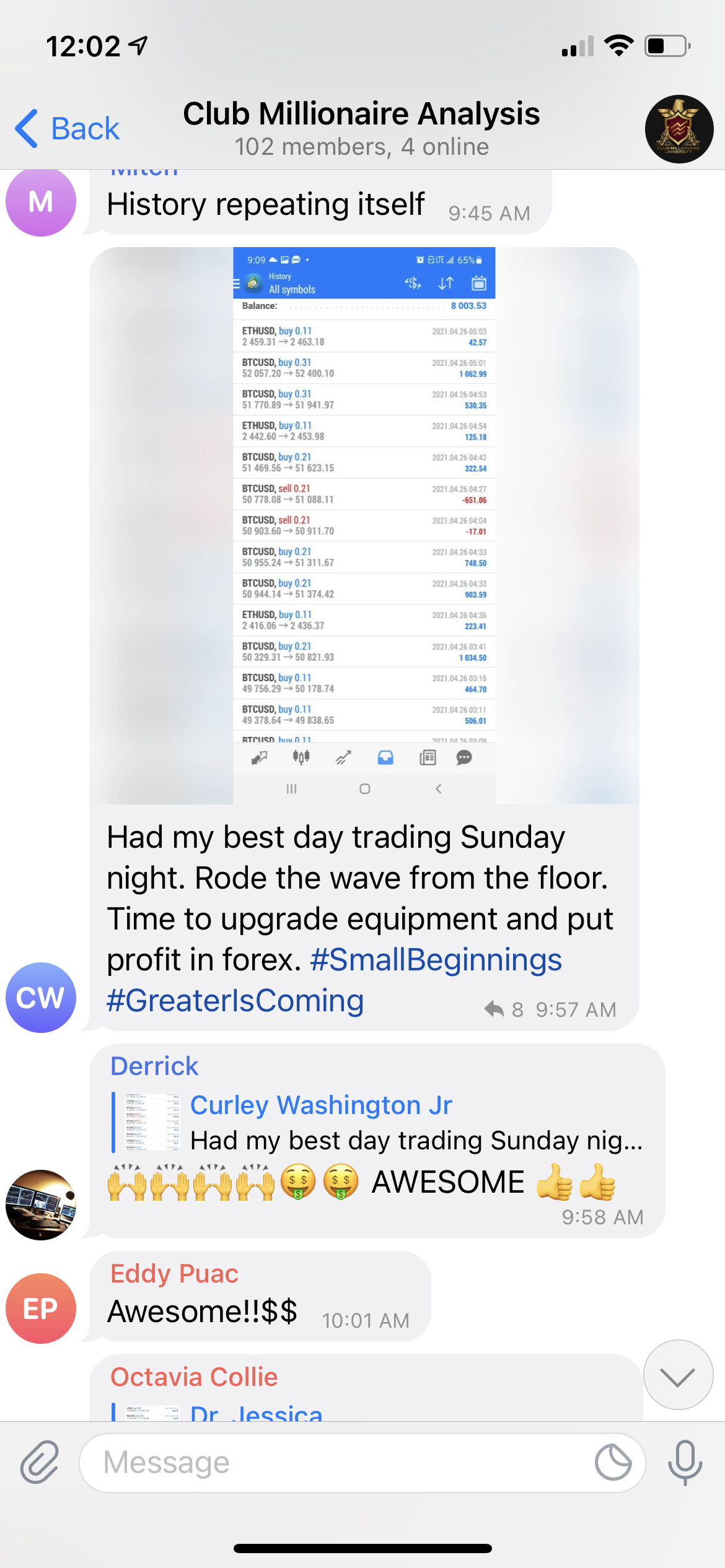Open the #GreaterIsComing hashtag
This screenshot has width=725, height=1568.
point(235,1001)
